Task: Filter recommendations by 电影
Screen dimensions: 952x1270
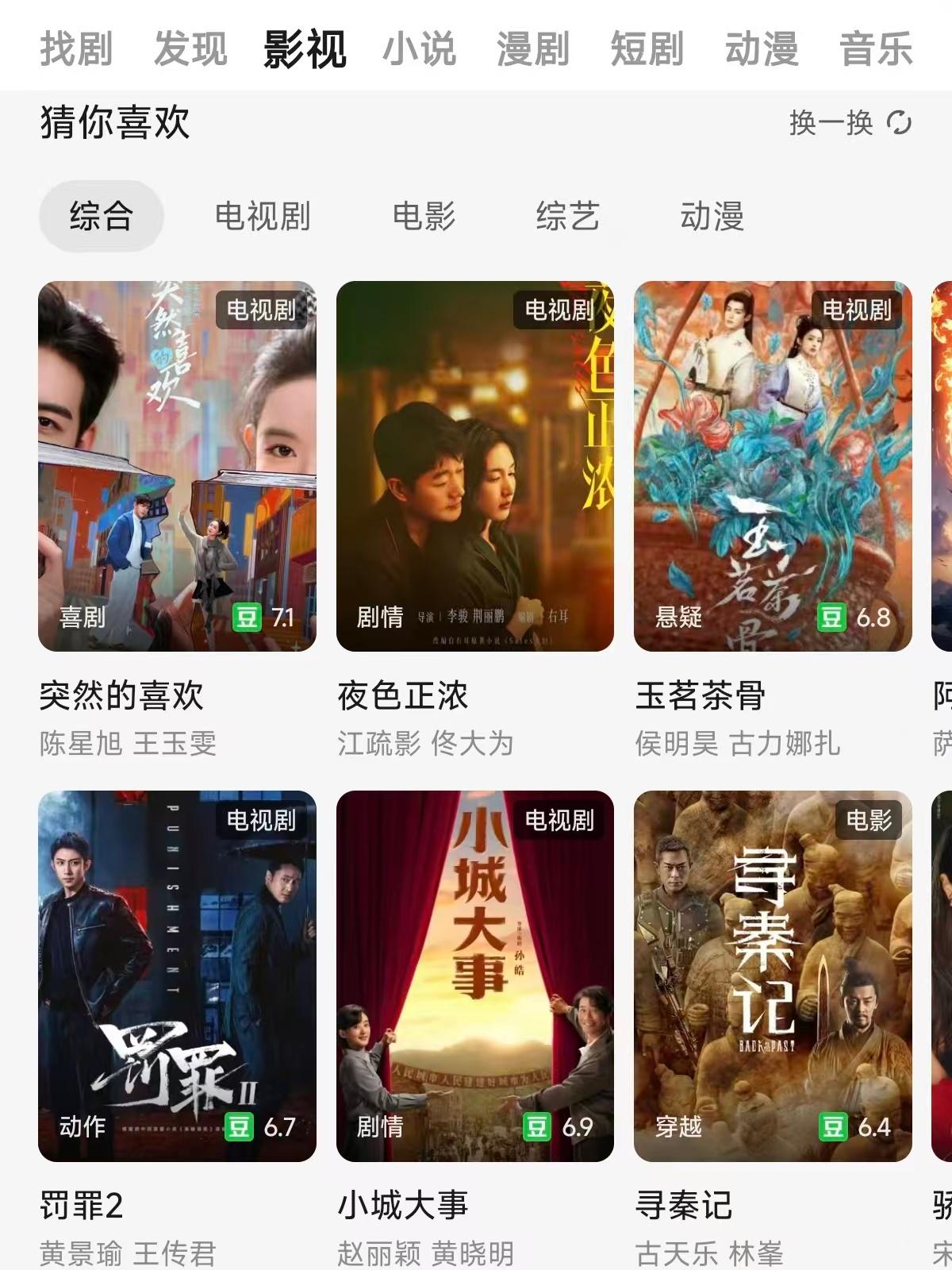Action: pos(424,216)
